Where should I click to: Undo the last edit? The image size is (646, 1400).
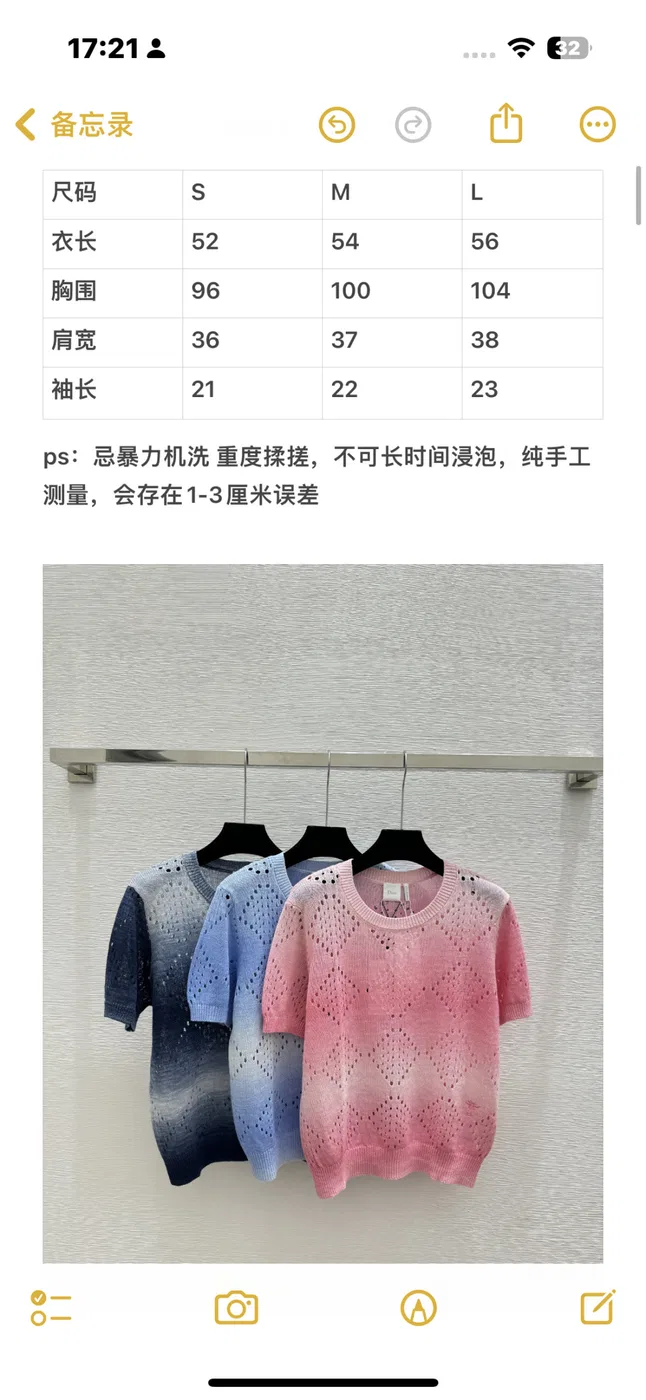[337, 125]
